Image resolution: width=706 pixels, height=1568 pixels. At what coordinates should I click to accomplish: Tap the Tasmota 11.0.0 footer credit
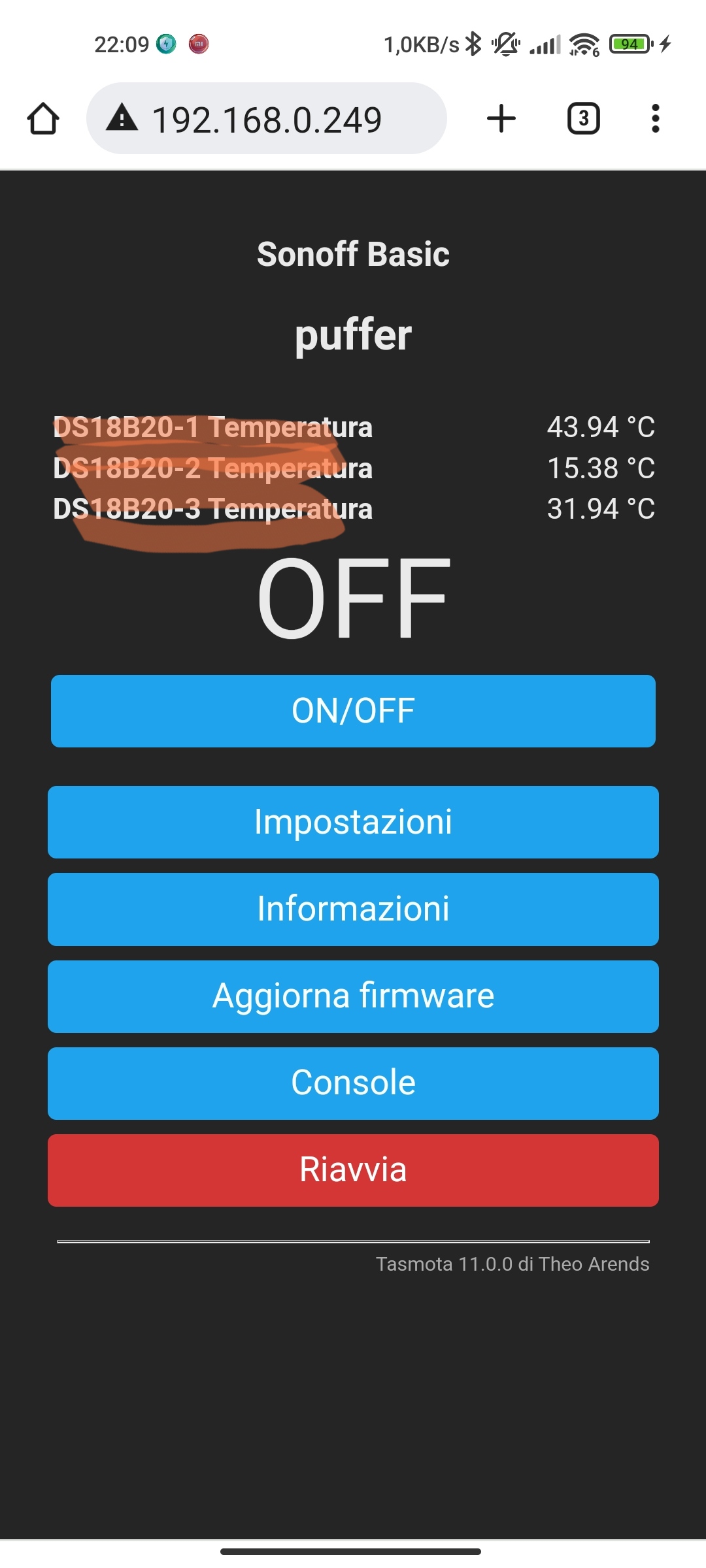512,1264
